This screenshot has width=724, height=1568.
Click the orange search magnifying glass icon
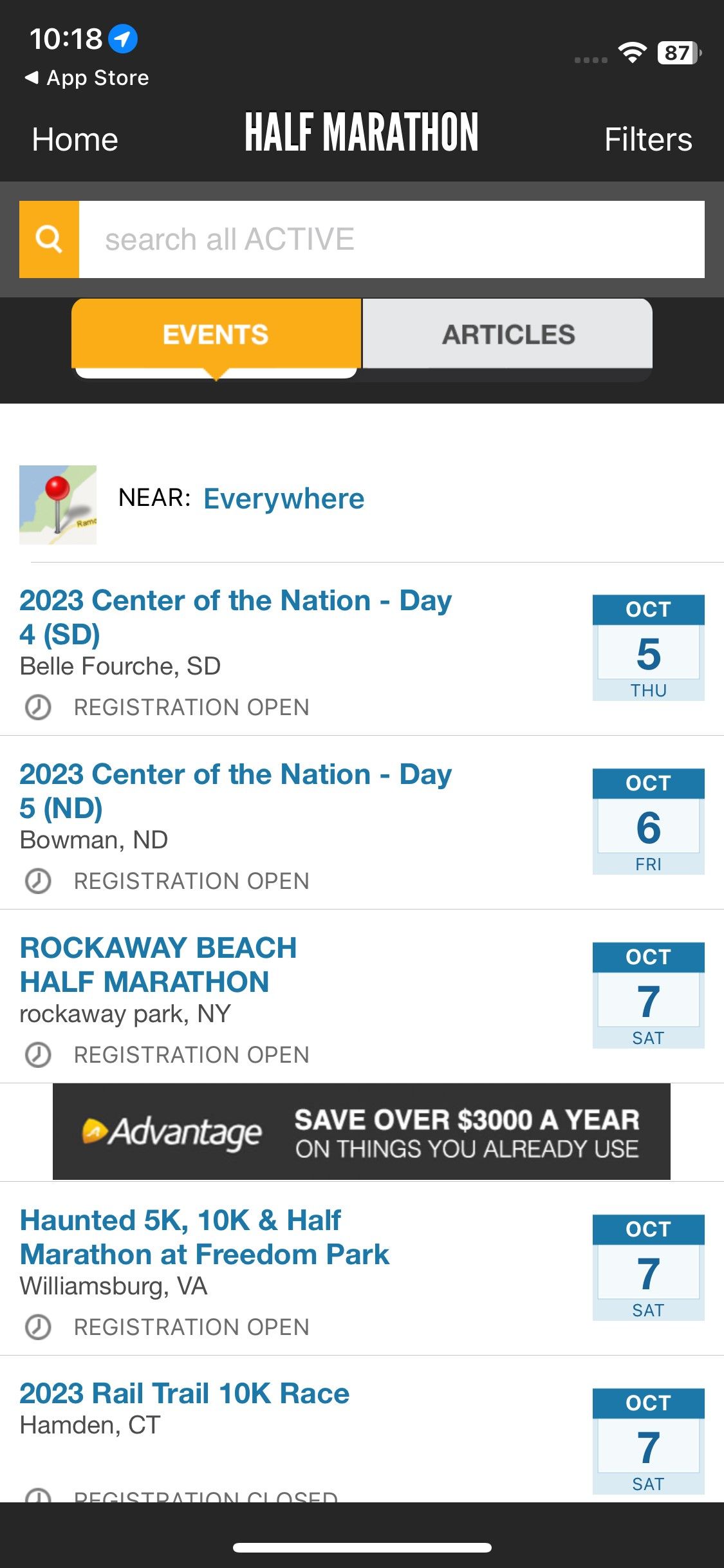point(48,239)
